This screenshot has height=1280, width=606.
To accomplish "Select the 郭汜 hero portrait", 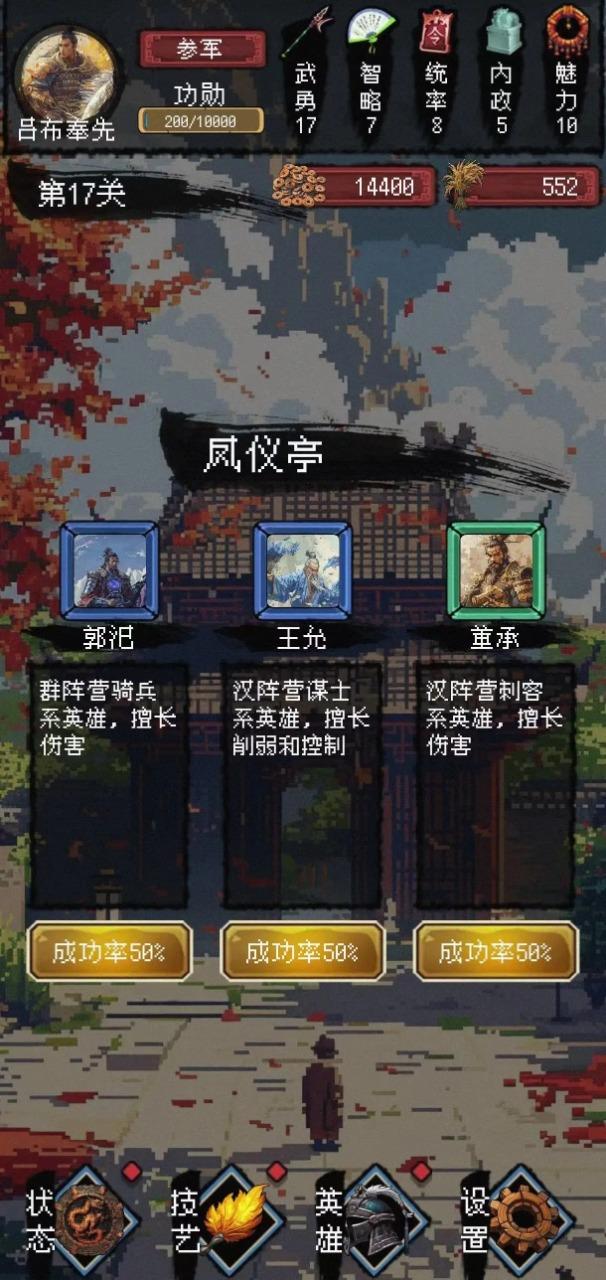I will [109, 572].
